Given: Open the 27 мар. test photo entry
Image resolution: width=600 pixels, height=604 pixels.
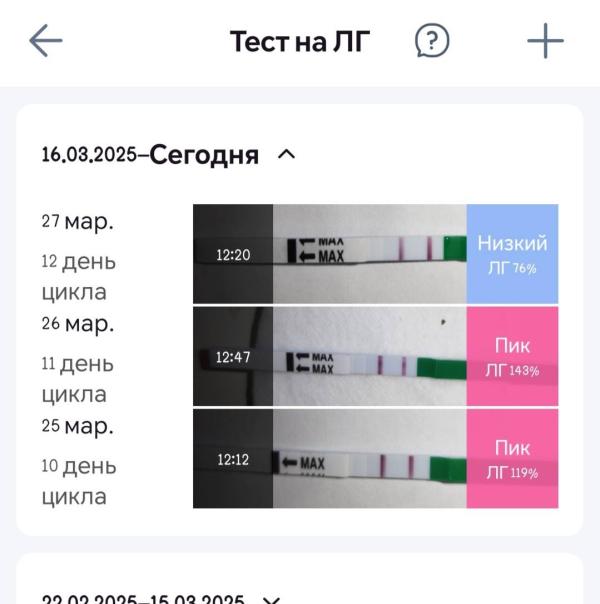Looking at the screenshot, I should pyautogui.click(x=369, y=254).
